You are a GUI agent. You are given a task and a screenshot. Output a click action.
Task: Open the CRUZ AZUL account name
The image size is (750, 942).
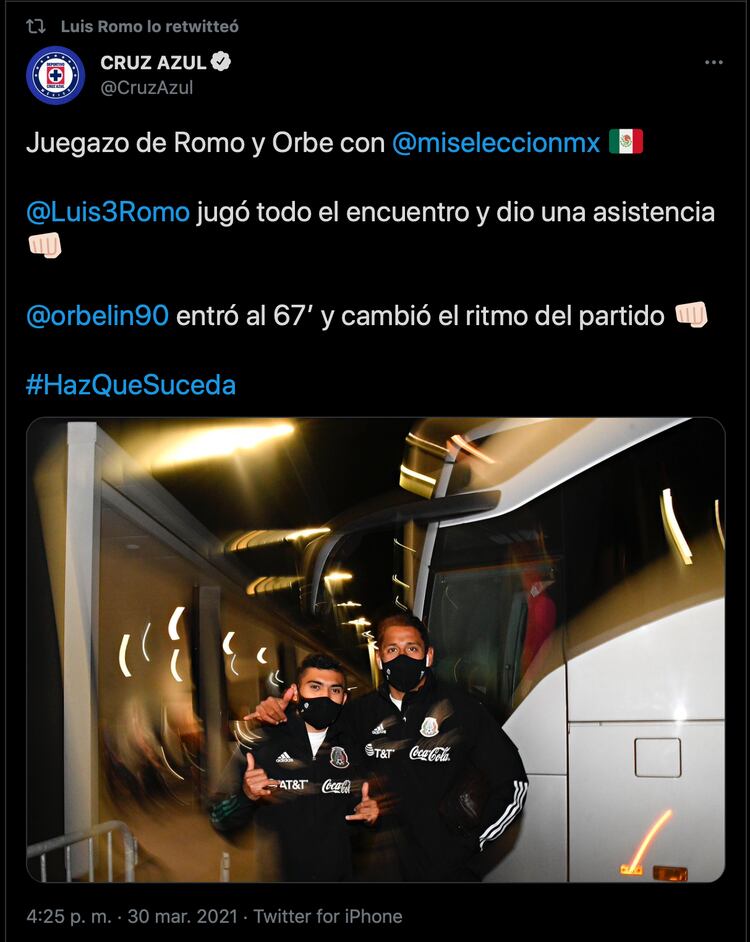pos(153,62)
